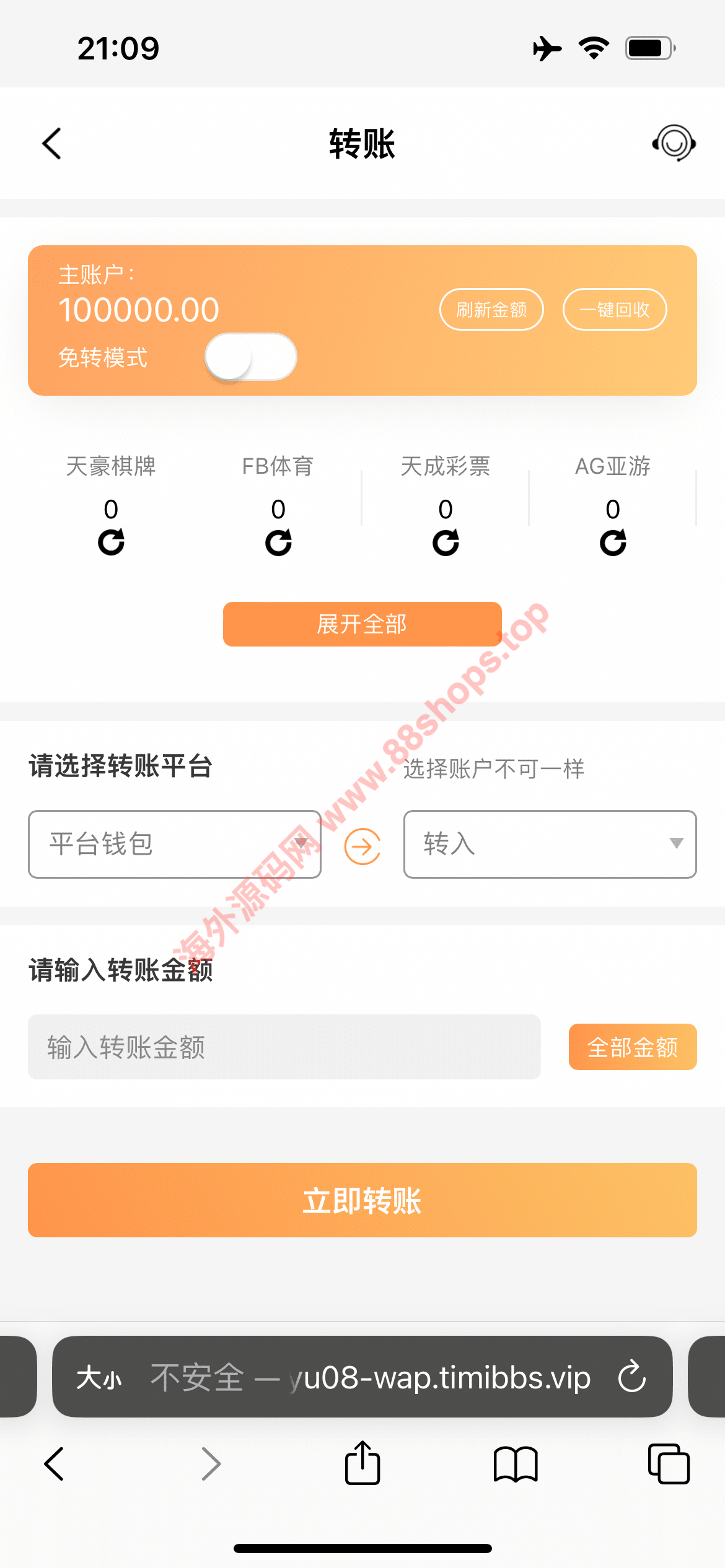
Task: Reload the page in Safari address bar
Action: pos(632,1377)
